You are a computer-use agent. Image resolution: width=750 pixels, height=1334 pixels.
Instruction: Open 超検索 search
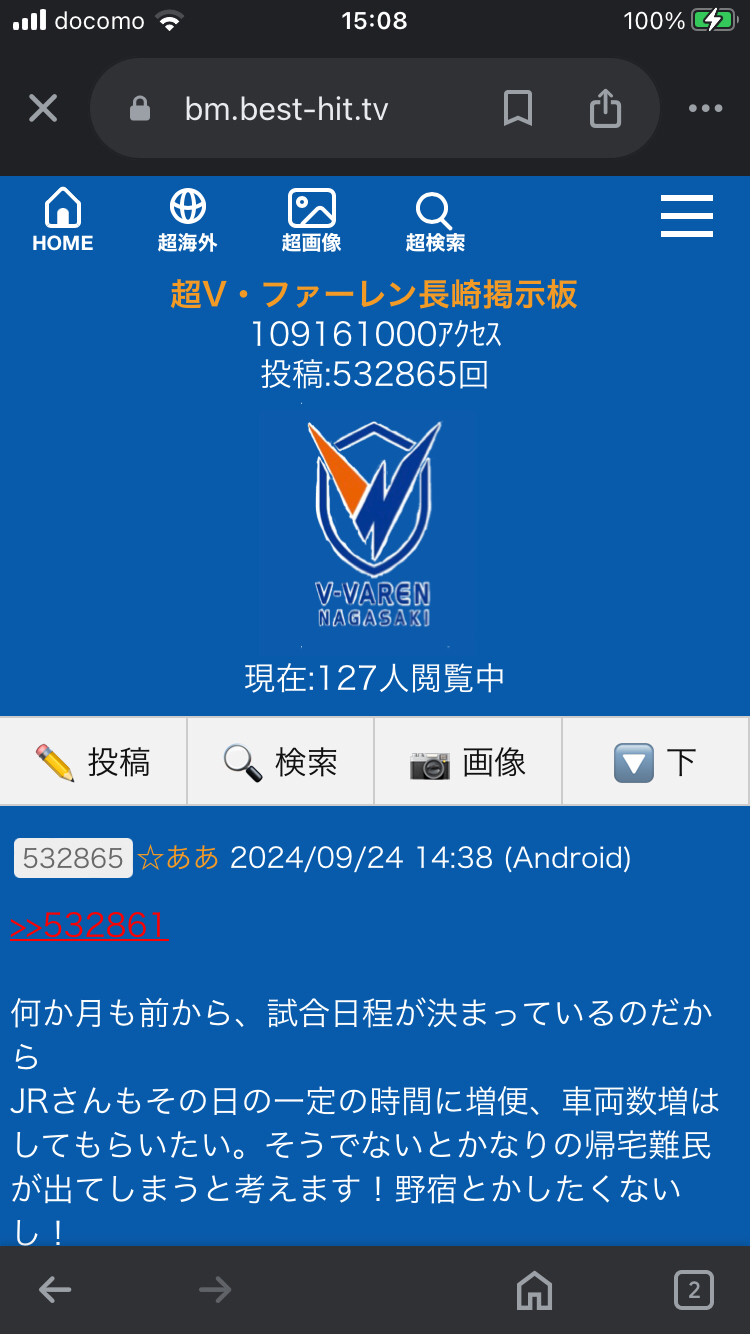435,221
